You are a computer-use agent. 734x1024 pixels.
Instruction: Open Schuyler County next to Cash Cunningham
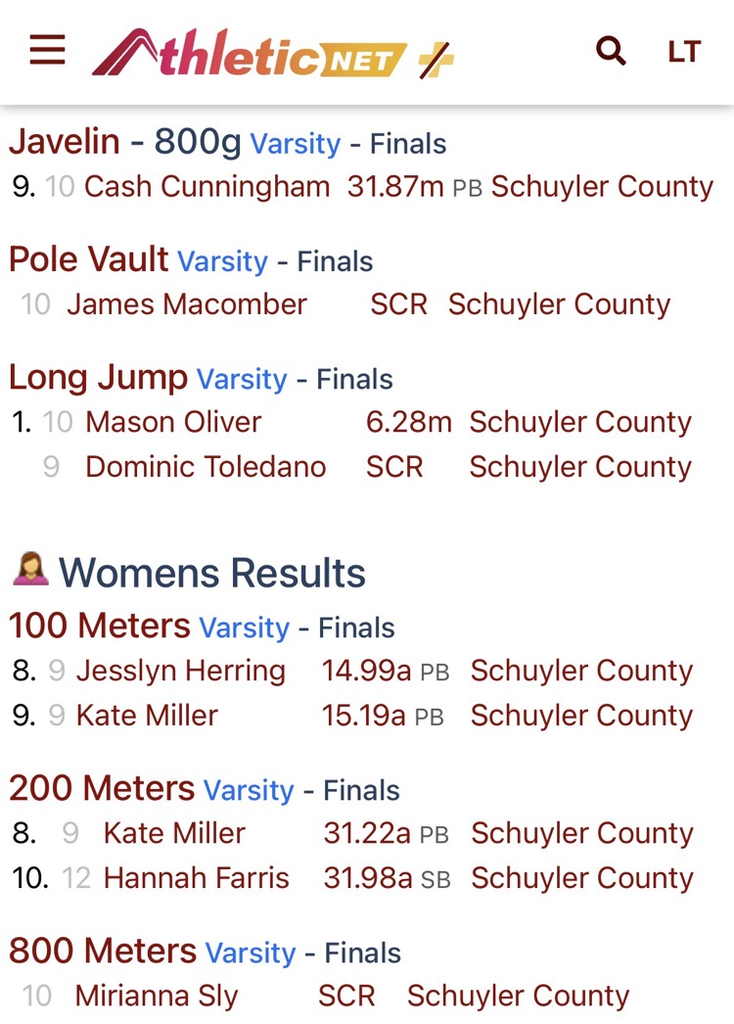(x=602, y=187)
